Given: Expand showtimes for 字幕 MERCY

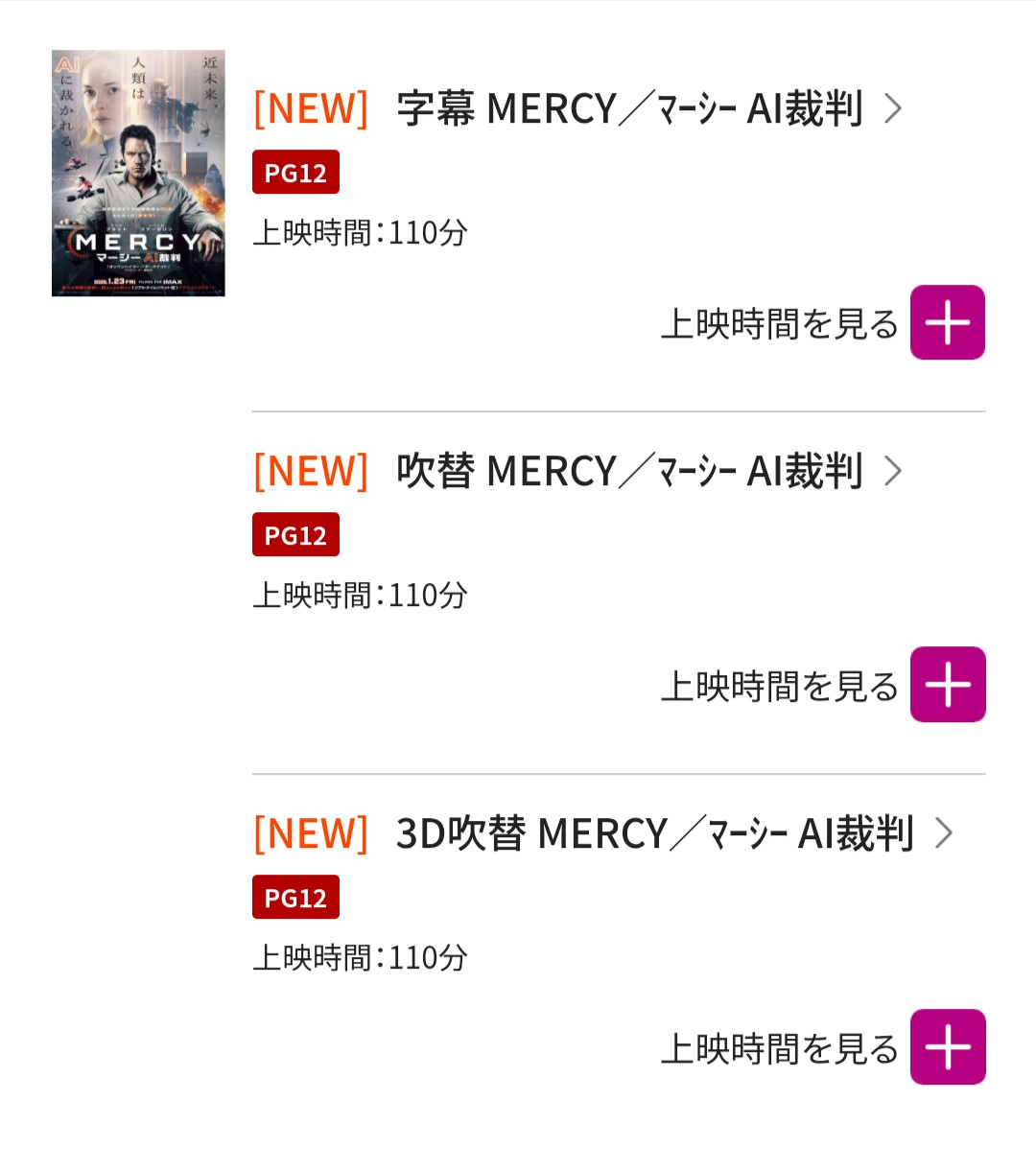Looking at the screenshot, I should tap(947, 322).
